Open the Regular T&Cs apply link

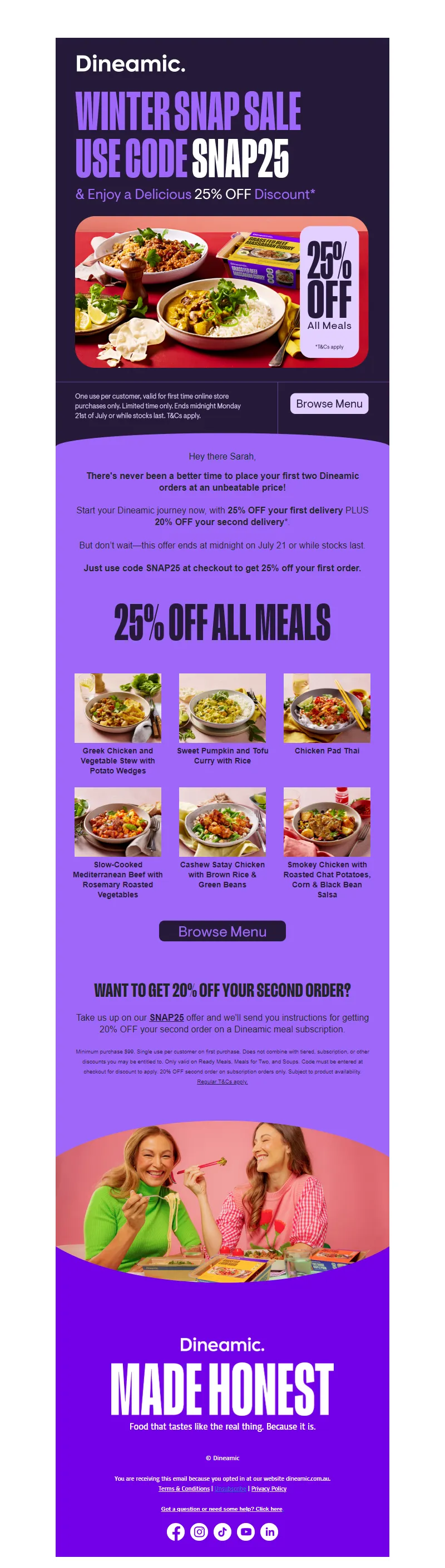click(x=222, y=1082)
